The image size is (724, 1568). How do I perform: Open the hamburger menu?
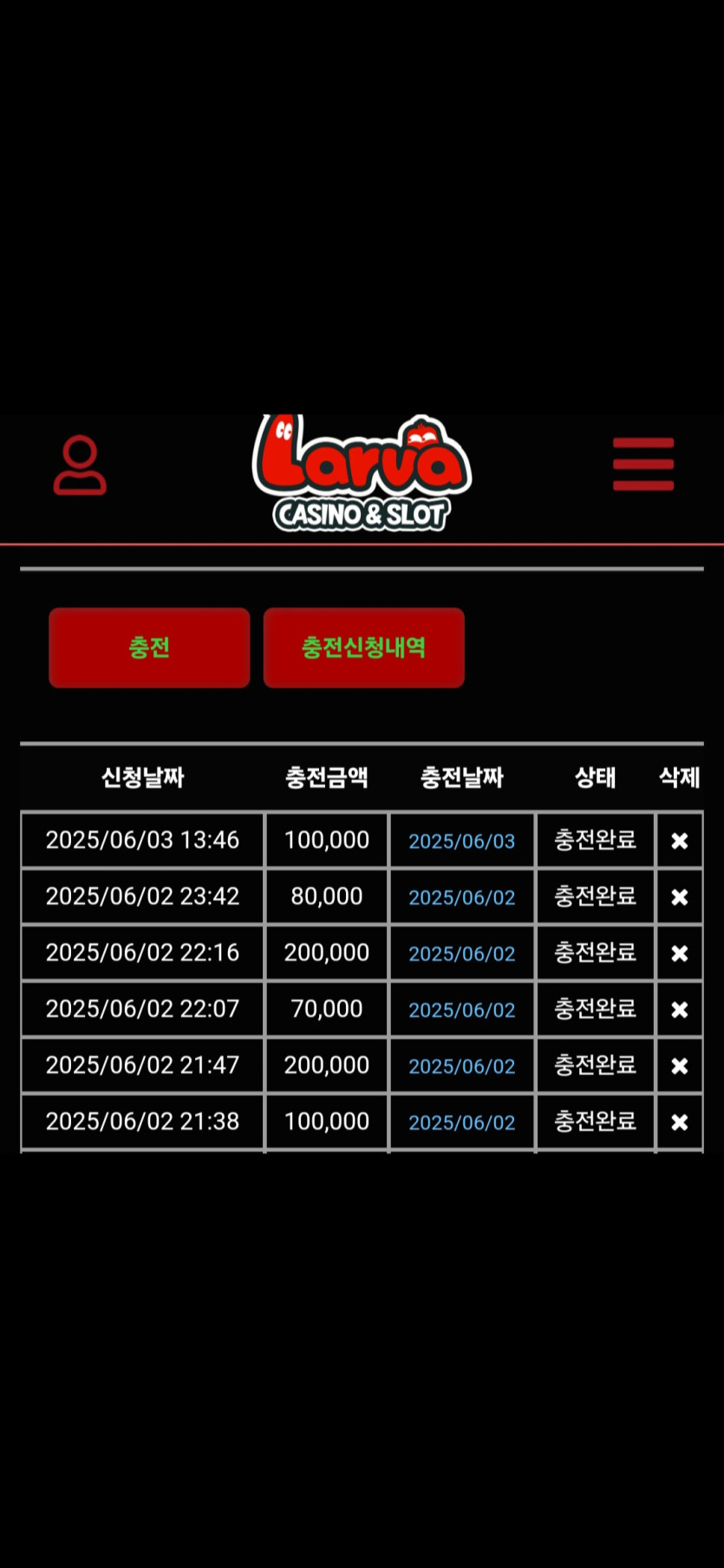(x=643, y=464)
